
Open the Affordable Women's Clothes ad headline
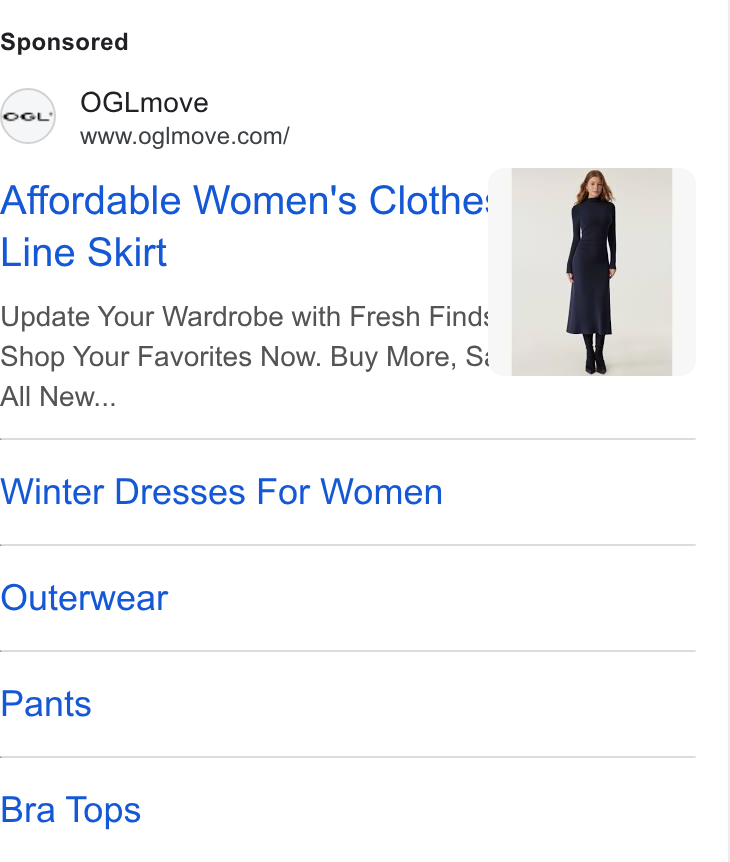(x=245, y=226)
